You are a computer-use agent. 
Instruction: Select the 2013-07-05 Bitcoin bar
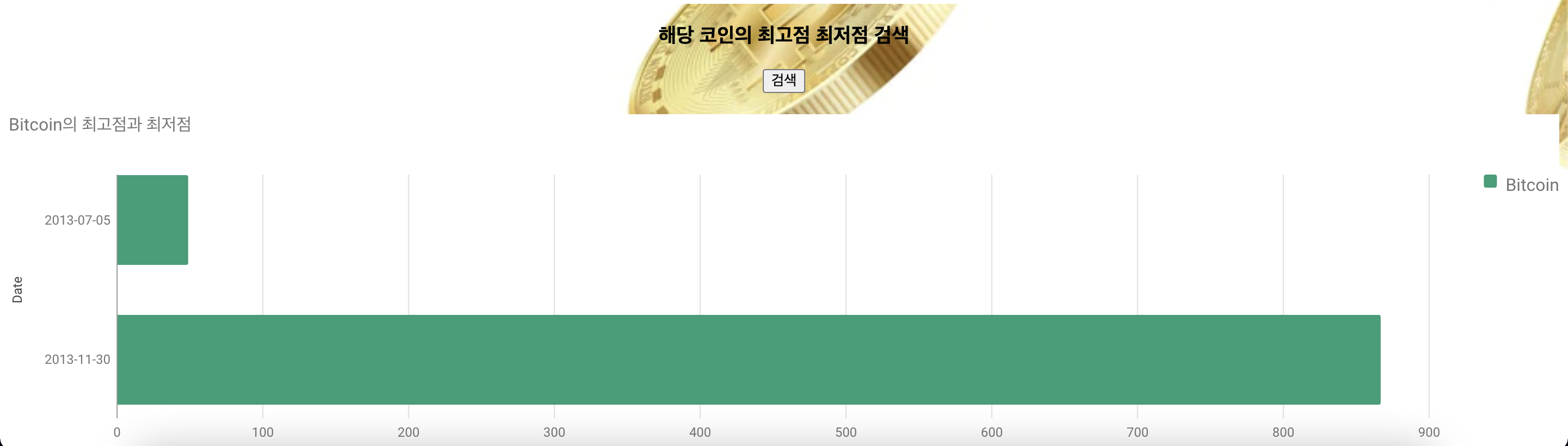[152, 220]
